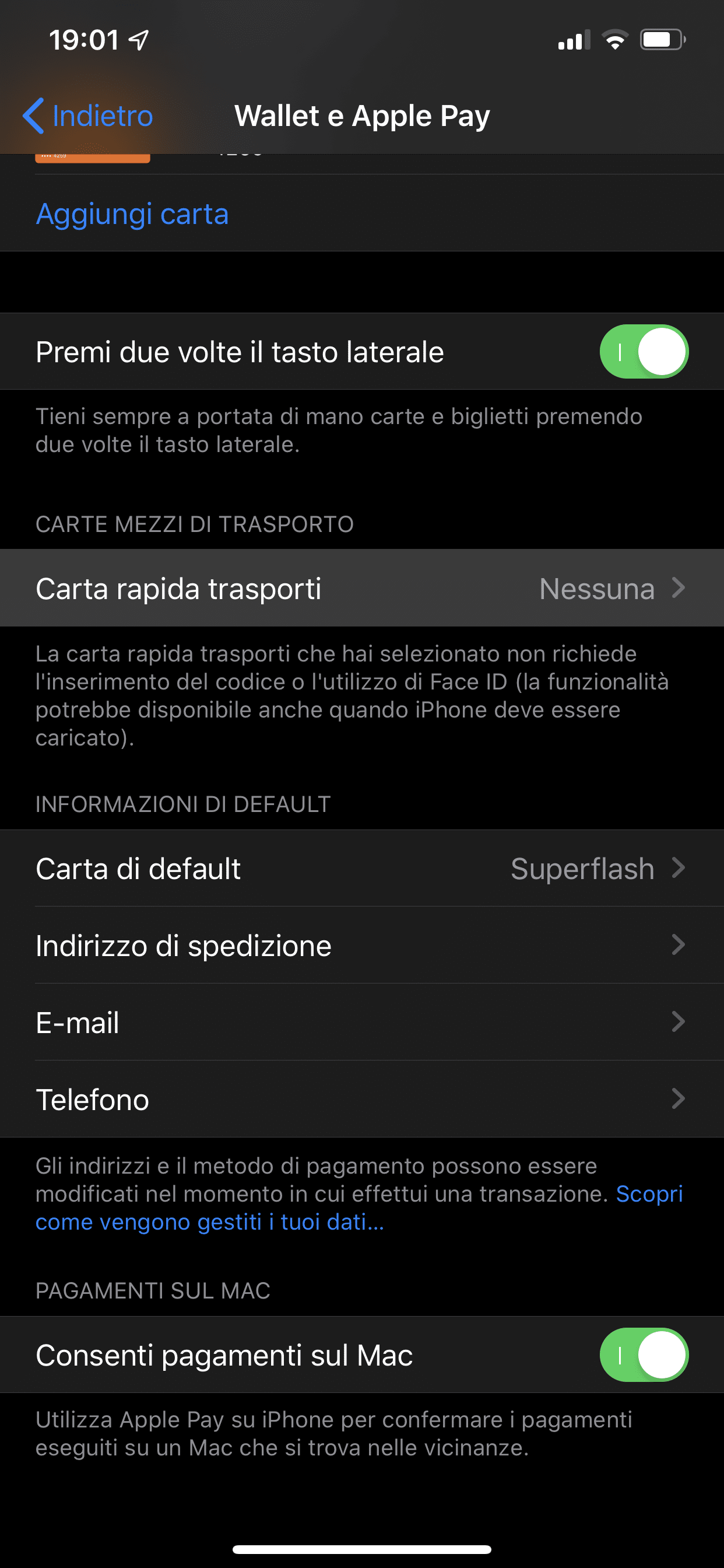Image resolution: width=724 pixels, height=1568 pixels.
Task: Open Carta di default selection
Action: pyautogui.click(x=362, y=868)
